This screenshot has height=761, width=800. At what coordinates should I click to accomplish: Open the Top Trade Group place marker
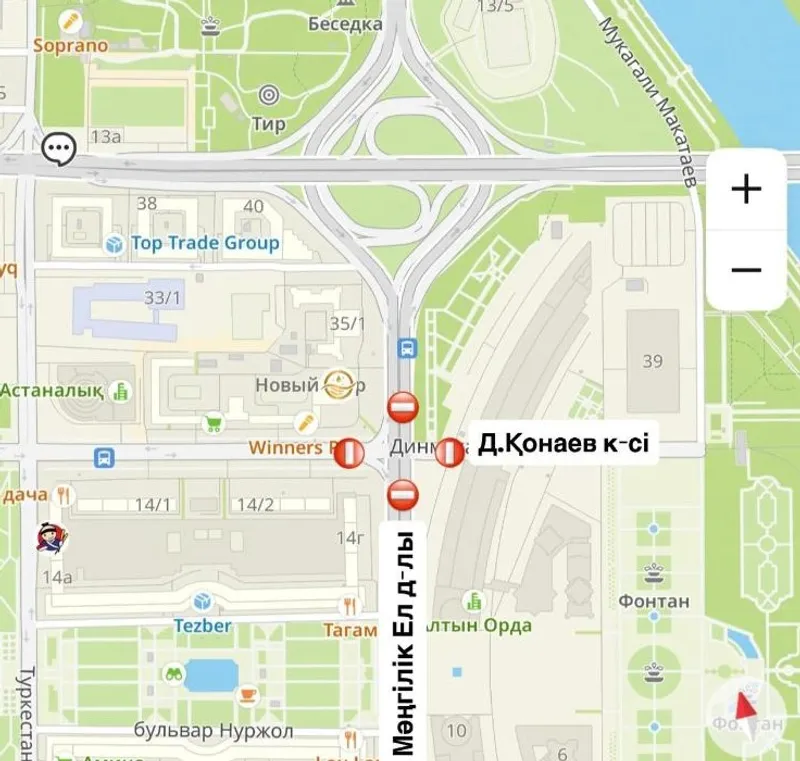tap(114, 243)
